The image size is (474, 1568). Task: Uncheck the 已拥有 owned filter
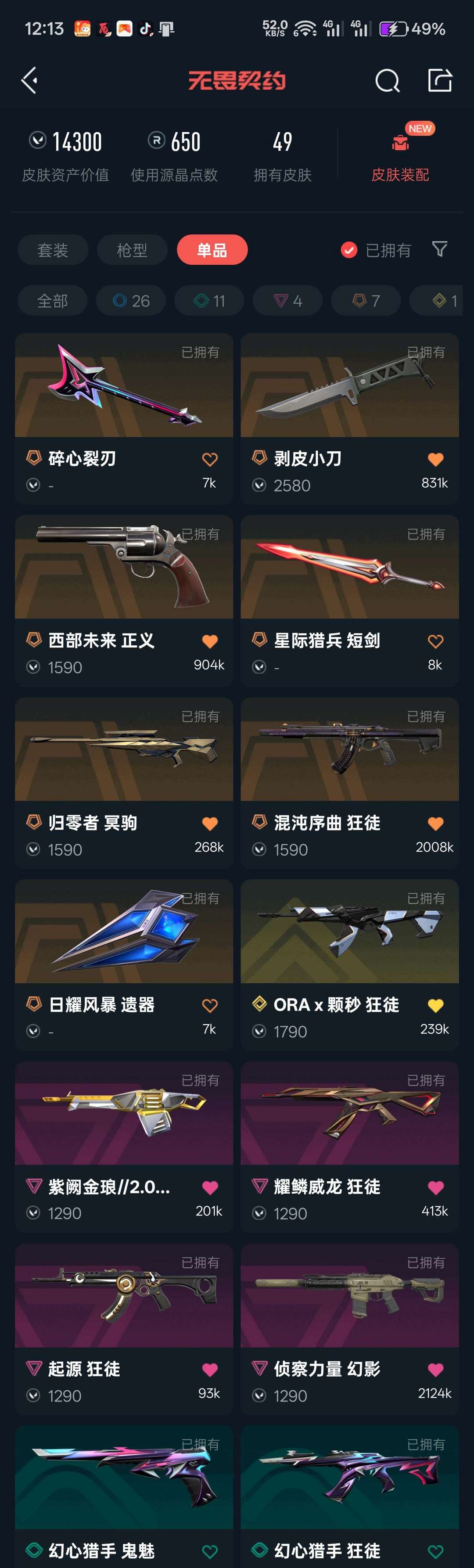[x=349, y=250]
